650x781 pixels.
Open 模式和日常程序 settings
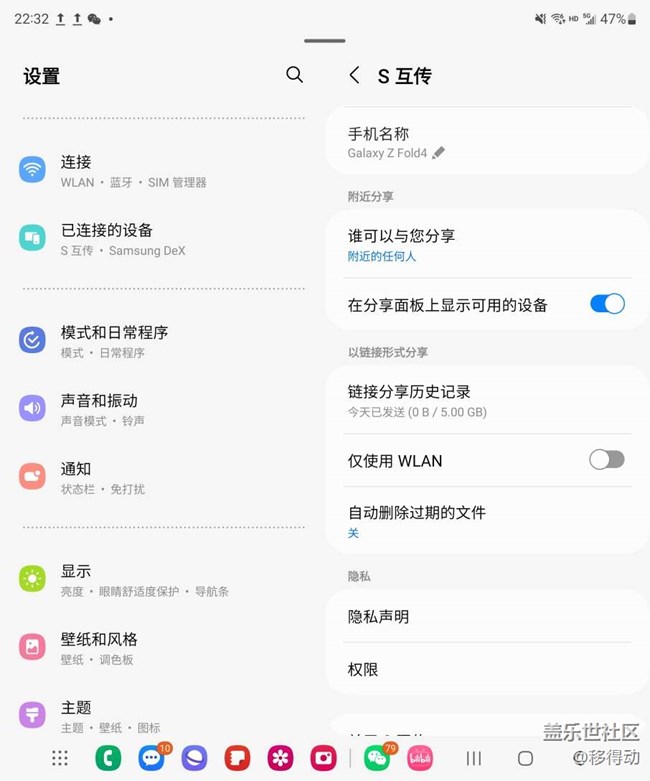pos(160,341)
